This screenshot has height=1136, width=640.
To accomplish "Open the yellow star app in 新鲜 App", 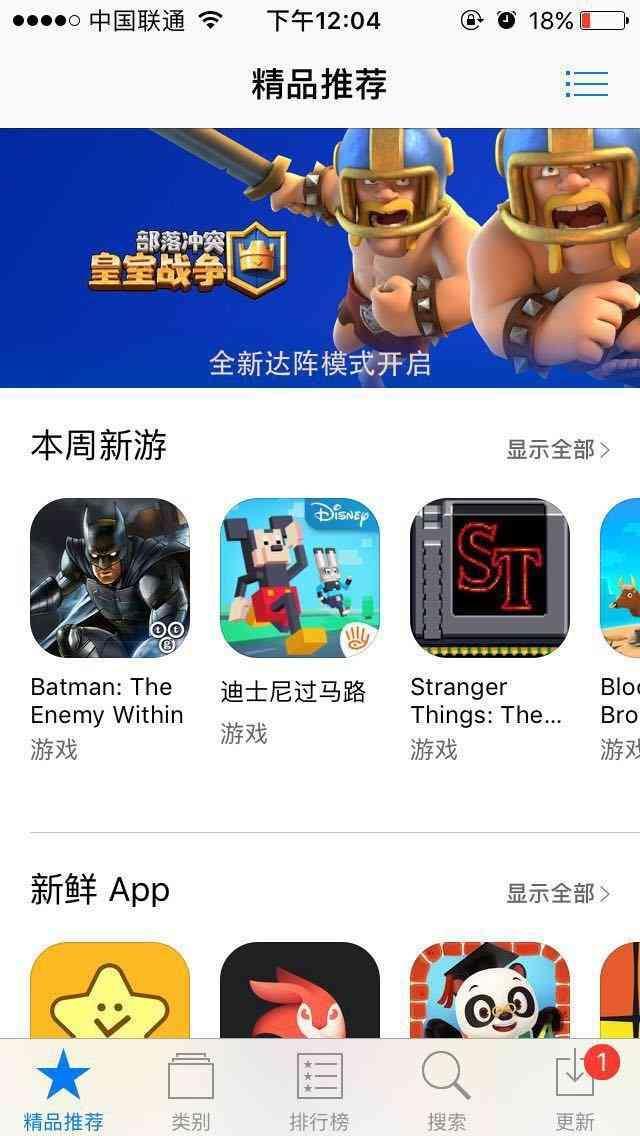I will (x=110, y=990).
